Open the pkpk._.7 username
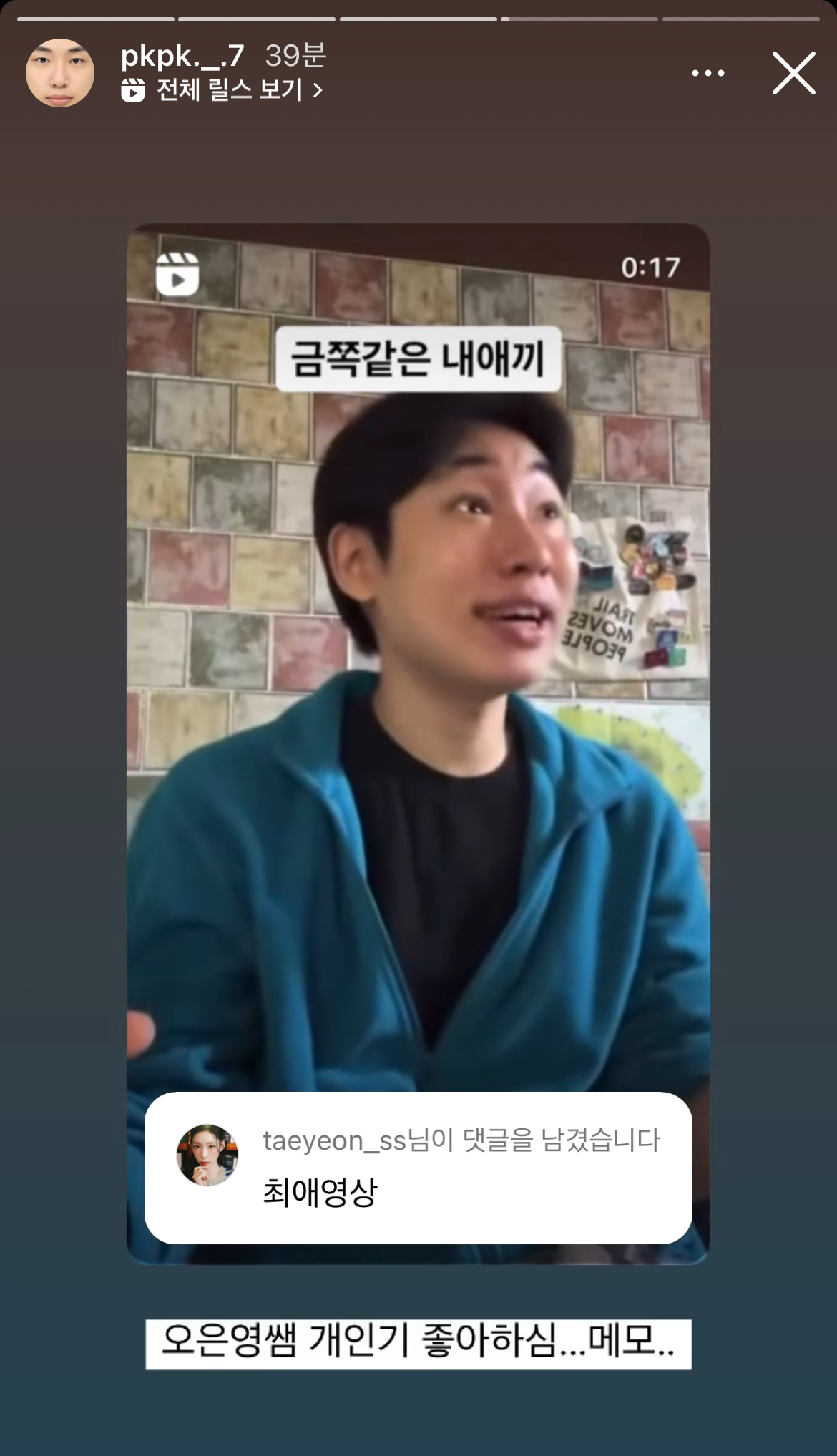Viewport: 837px width, 1456px height. pyautogui.click(x=182, y=55)
